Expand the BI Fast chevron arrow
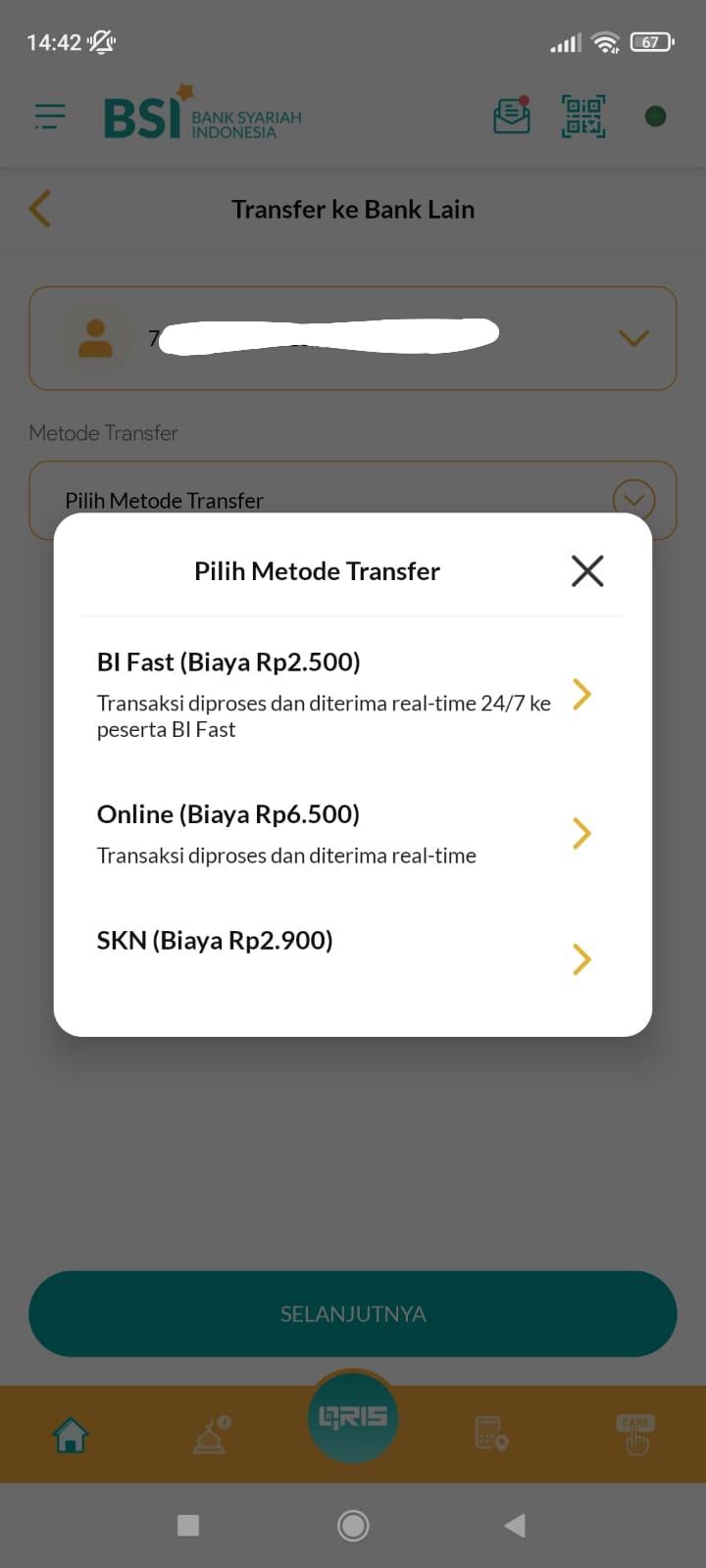This screenshot has width=706, height=1568. (581, 694)
